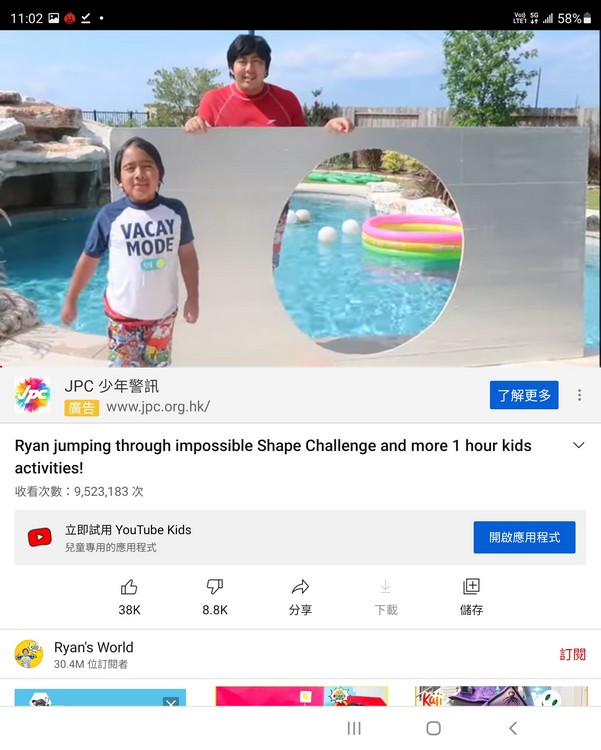The width and height of the screenshot is (601, 750).
Task: Subscribe with the 訂閱 button
Action: 572,654
